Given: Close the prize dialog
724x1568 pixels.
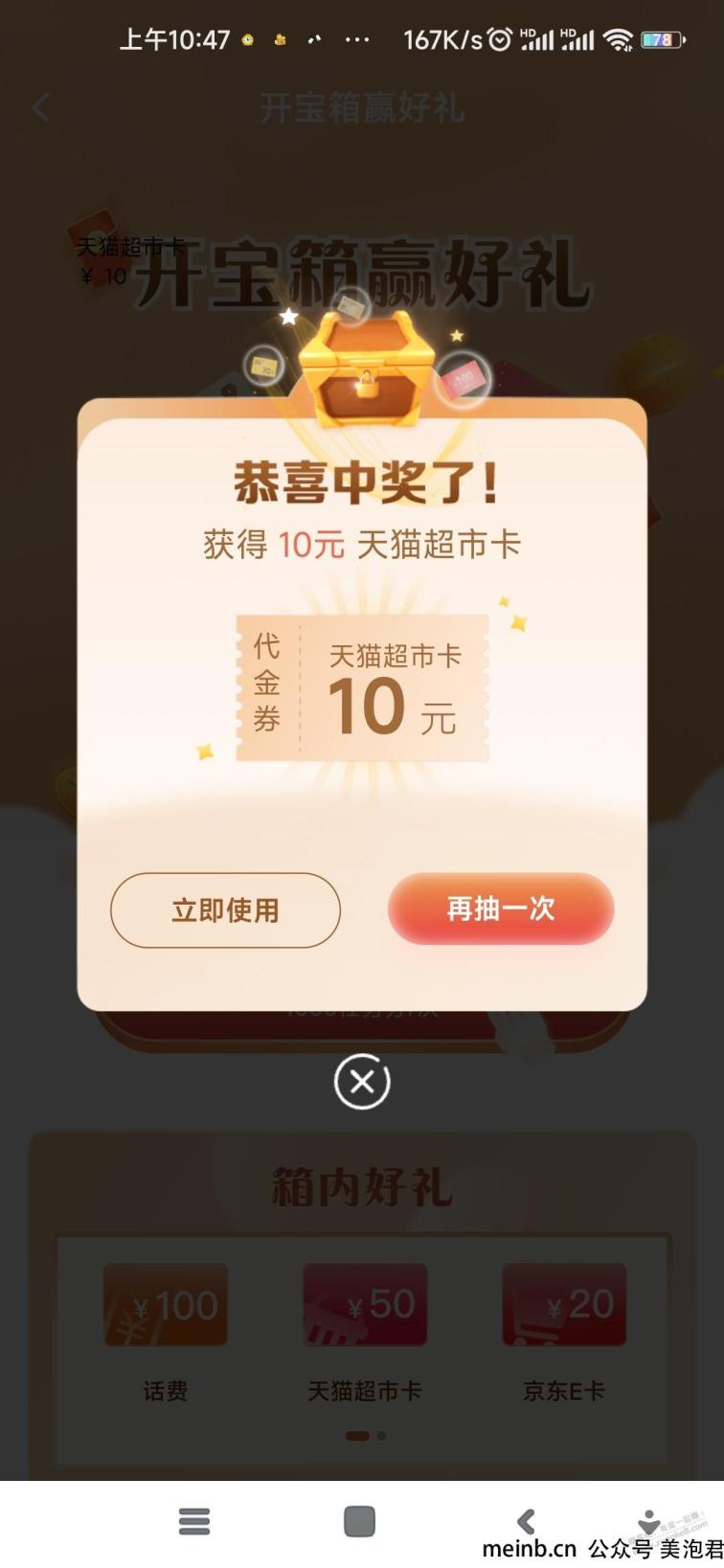Looking at the screenshot, I should pyautogui.click(x=362, y=1082).
